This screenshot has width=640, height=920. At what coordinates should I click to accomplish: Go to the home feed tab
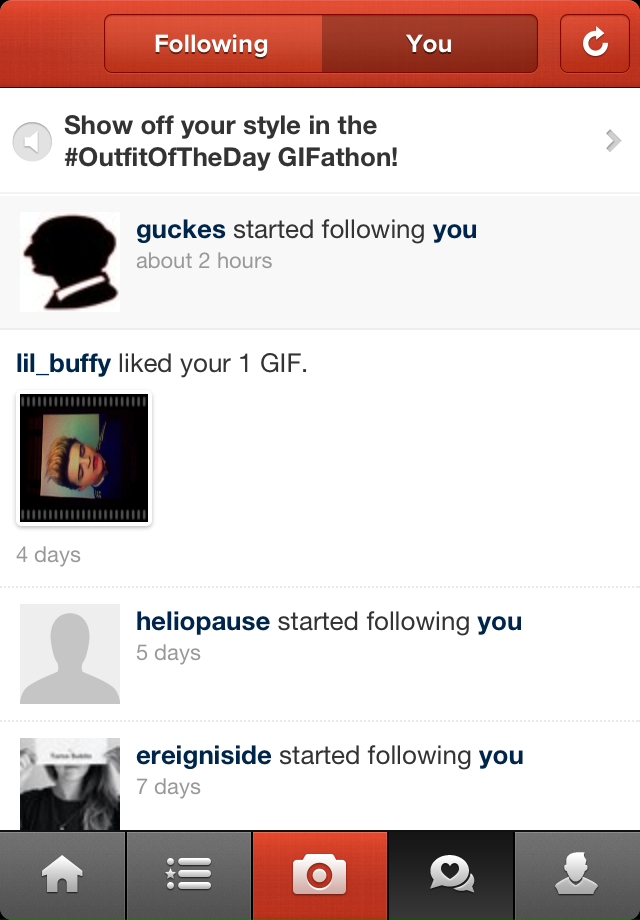click(62, 876)
